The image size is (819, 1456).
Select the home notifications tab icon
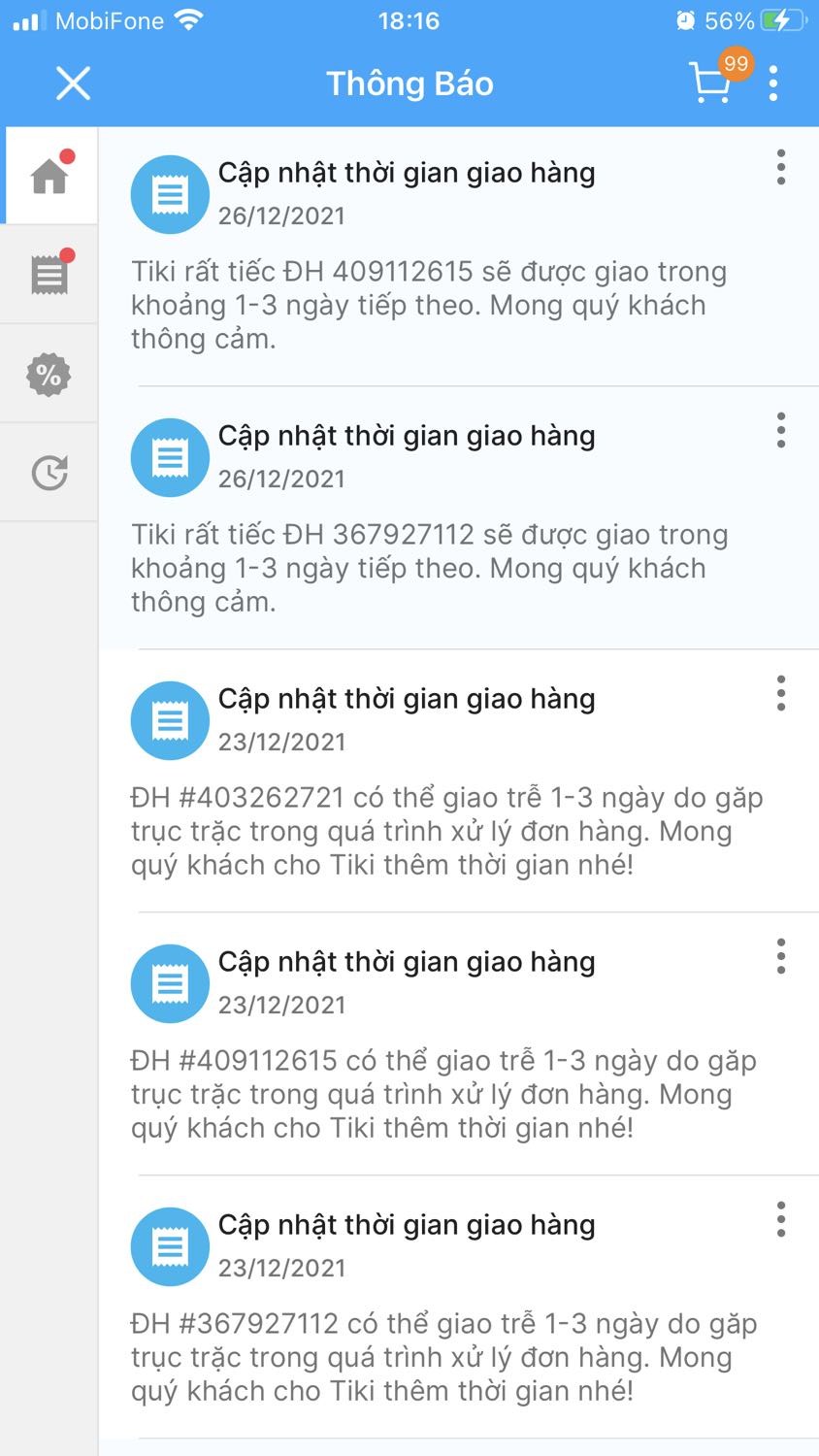[49, 175]
